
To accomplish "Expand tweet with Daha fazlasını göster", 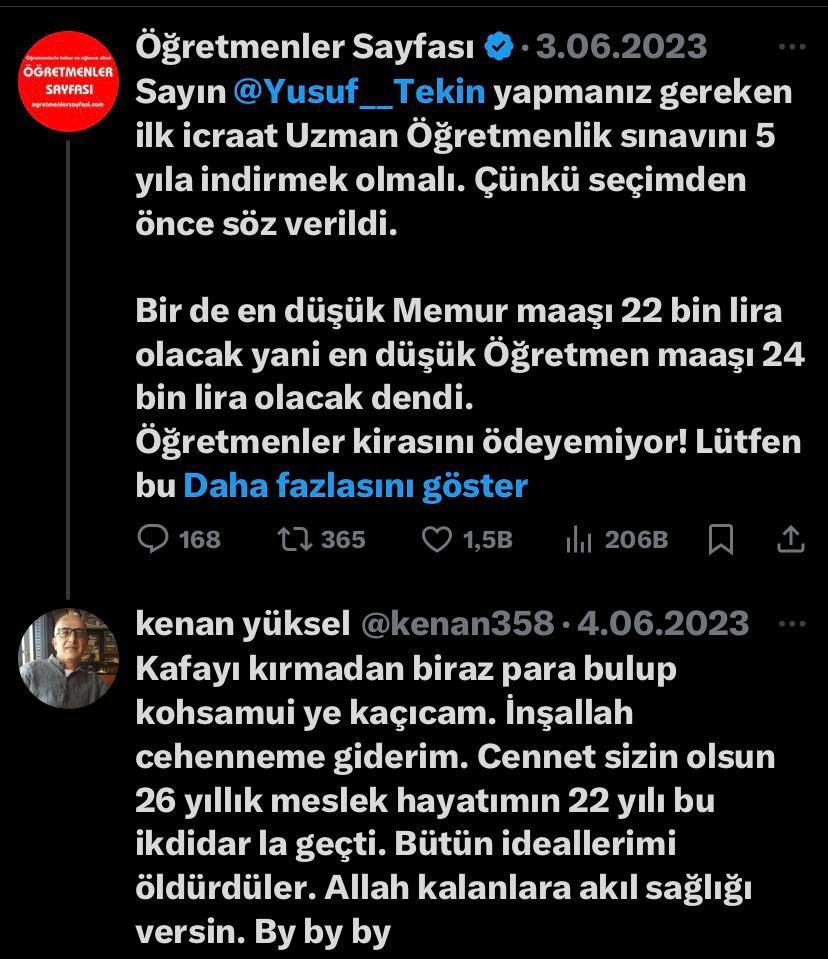I will point(355,486).
